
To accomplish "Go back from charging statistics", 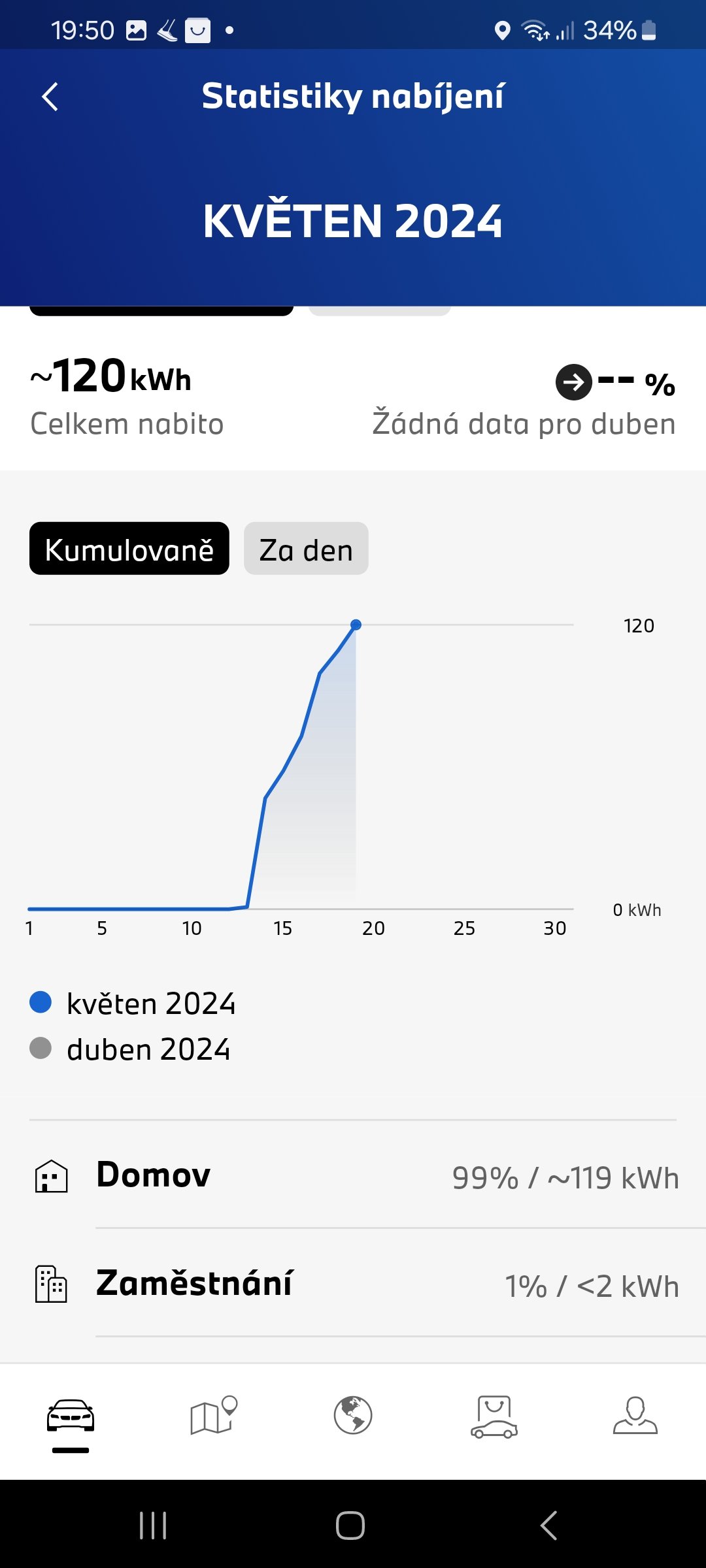I will tap(50, 97).
